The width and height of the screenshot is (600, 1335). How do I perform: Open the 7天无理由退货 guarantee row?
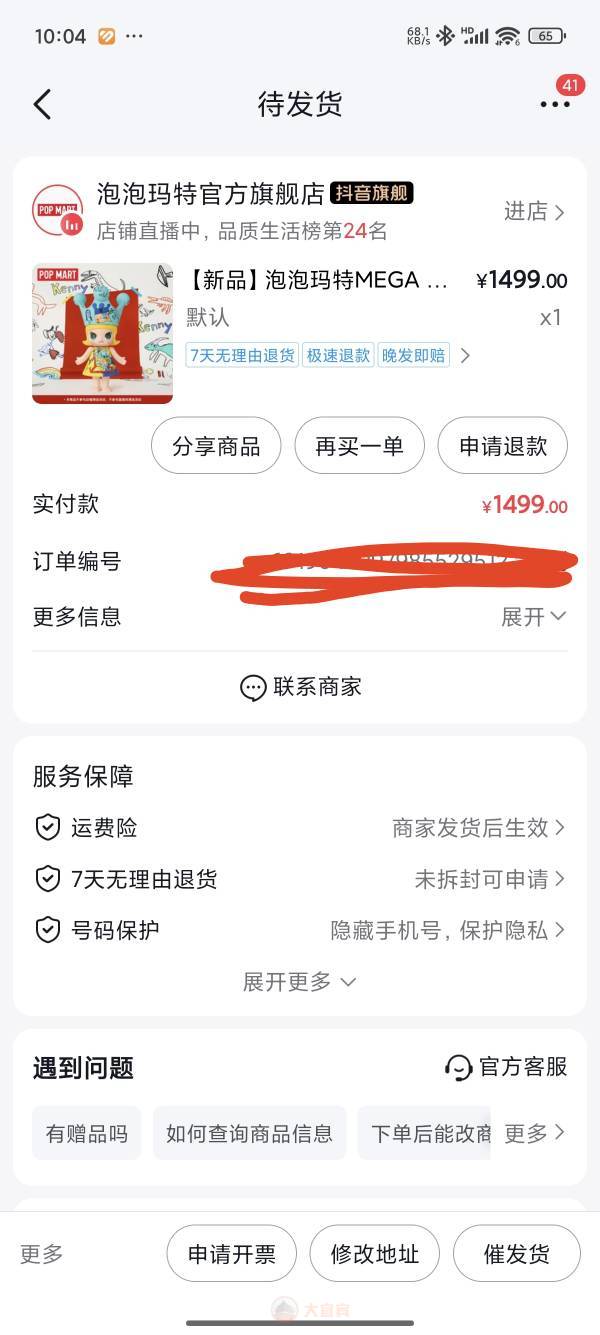coord(300,879)
